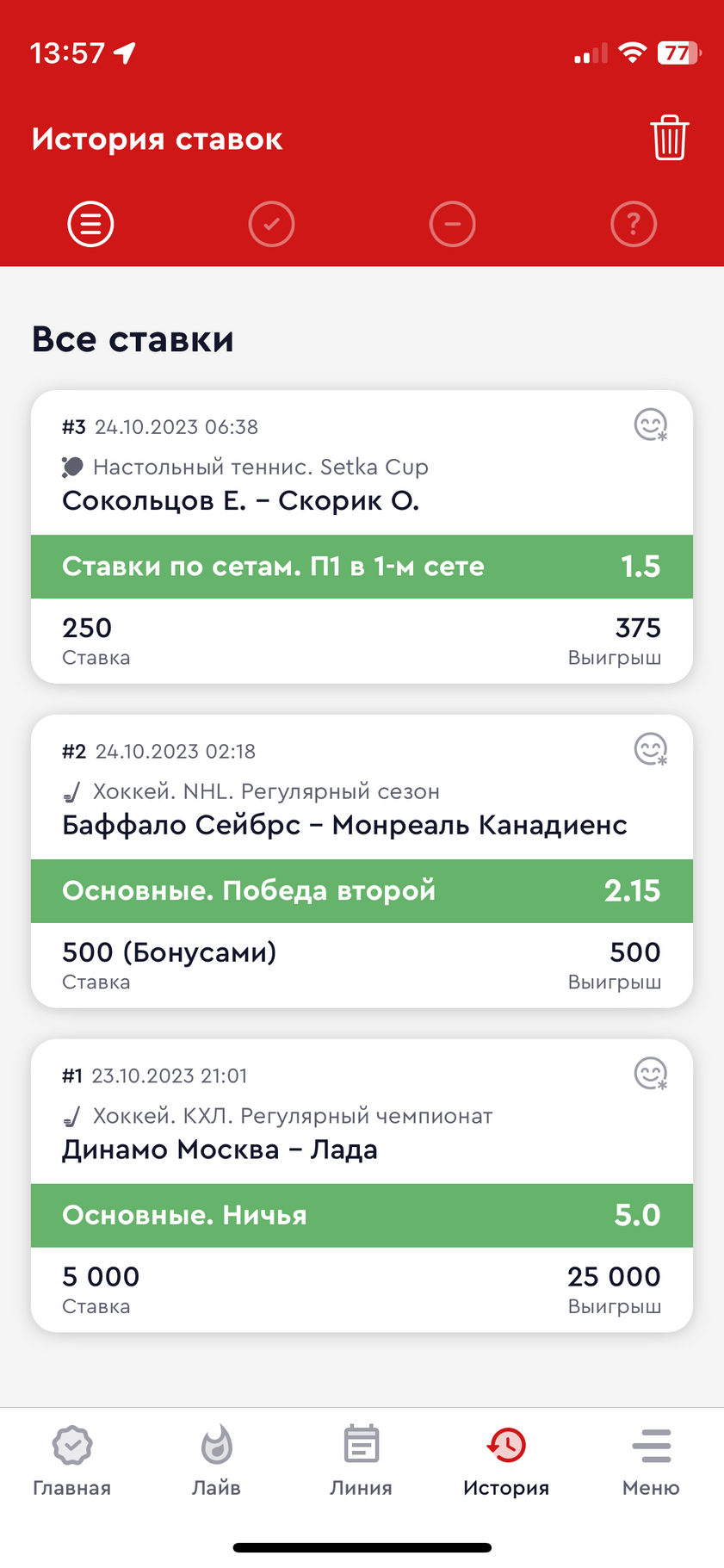Tap the smiley icon on bet #1
Screen dimensions: 724x1568
tap(651, 1074)
